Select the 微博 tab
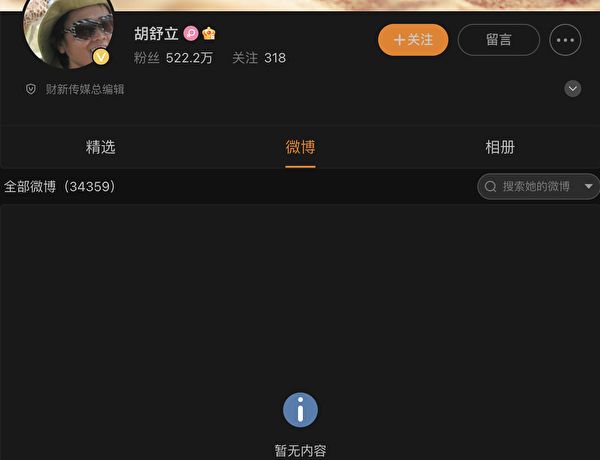600x460 pixels. [300, 147]
